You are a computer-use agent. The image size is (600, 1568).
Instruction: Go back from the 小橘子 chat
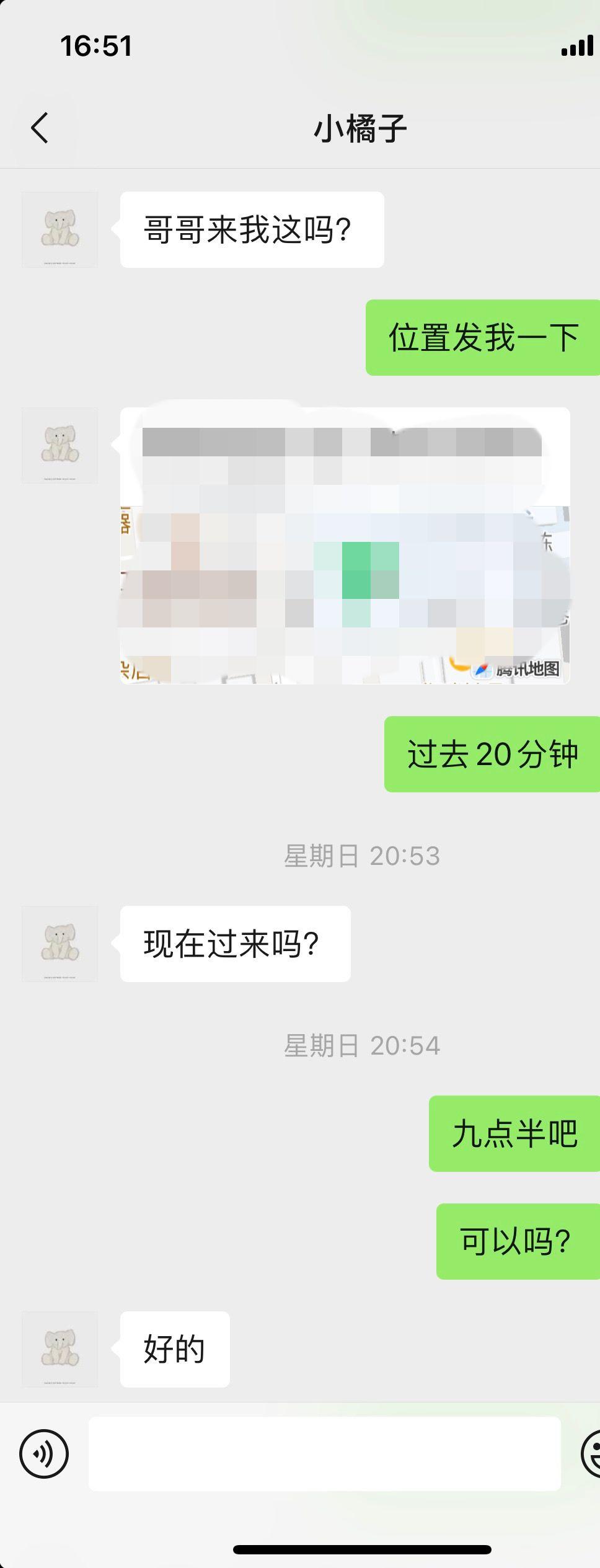(40, 128)
